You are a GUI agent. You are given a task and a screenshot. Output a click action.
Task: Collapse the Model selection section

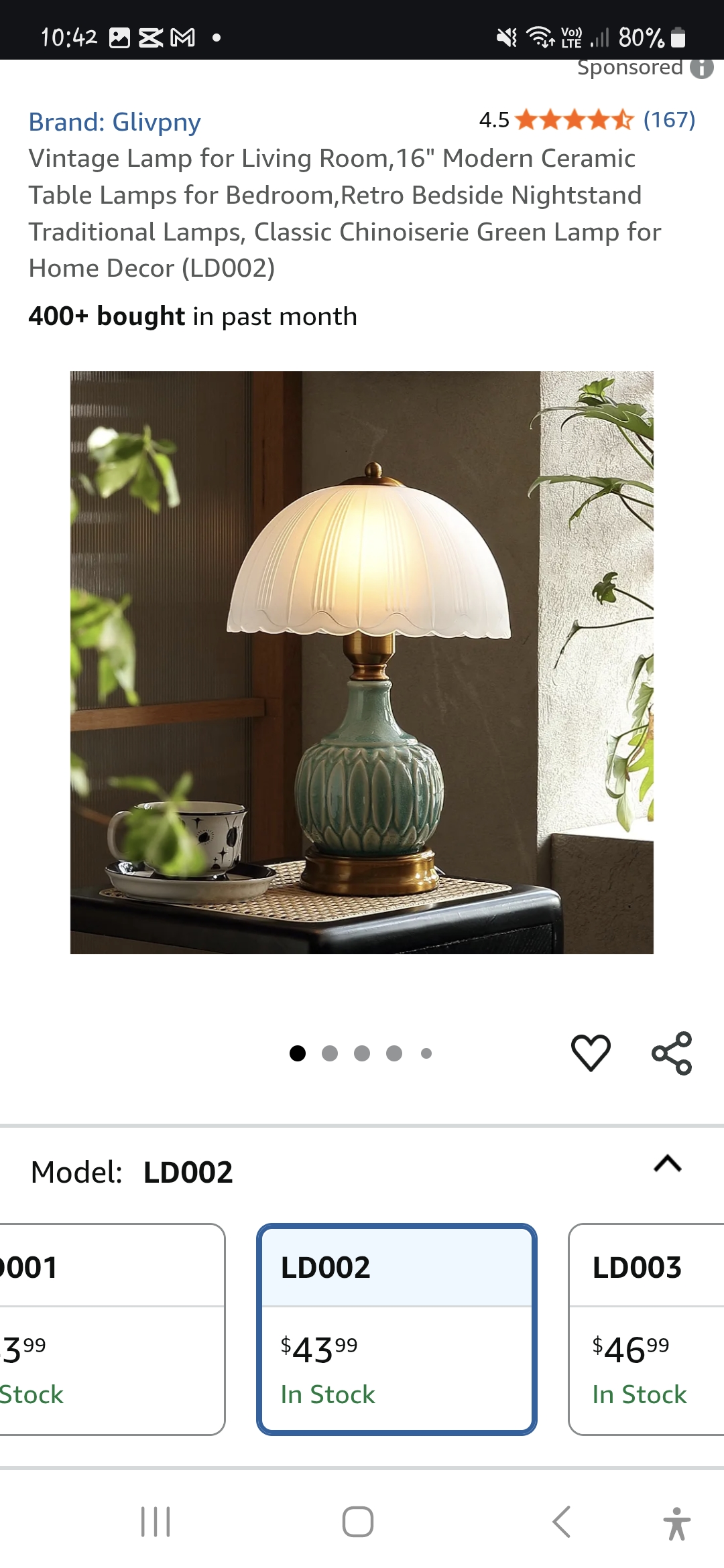pos(667,1164)
